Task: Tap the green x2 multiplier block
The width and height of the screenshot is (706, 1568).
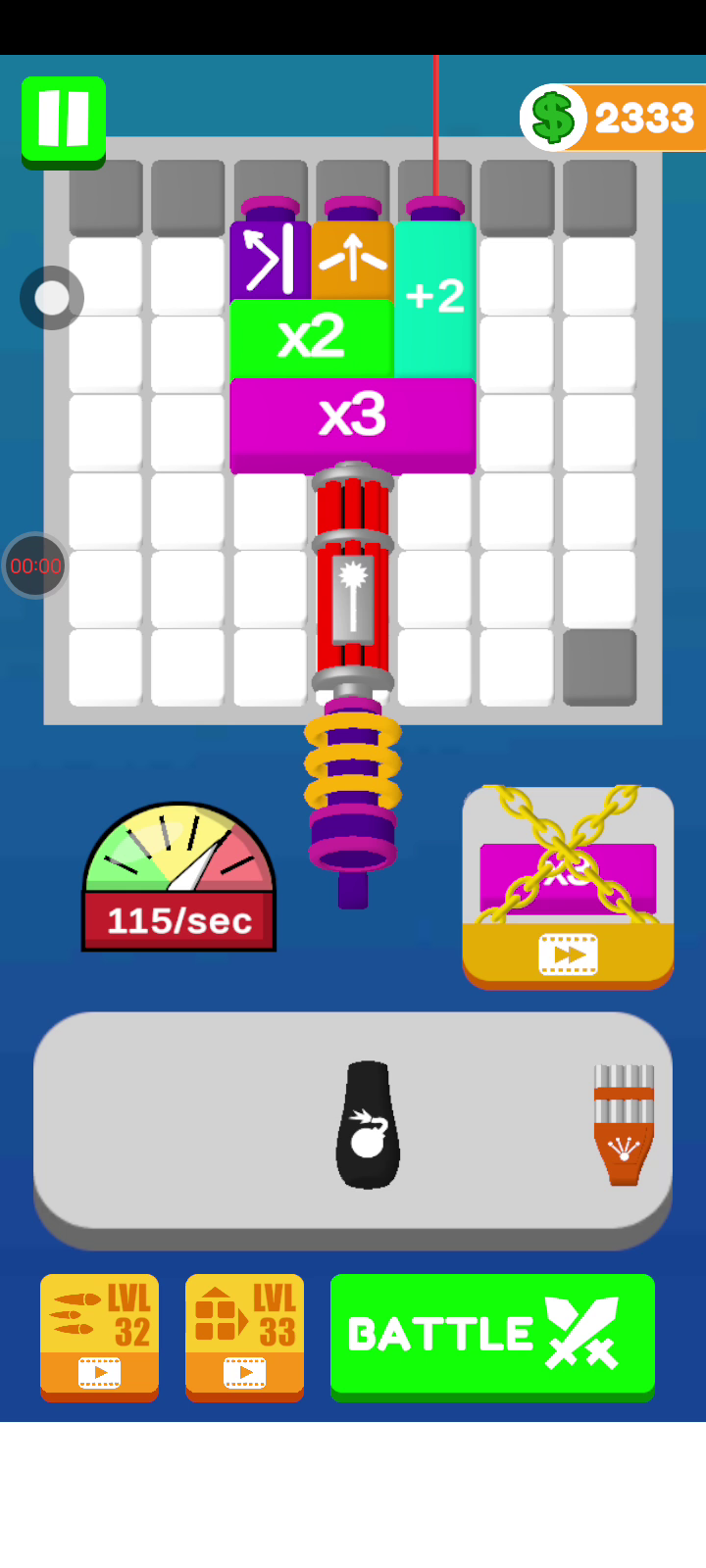Action: click(312, 338)
